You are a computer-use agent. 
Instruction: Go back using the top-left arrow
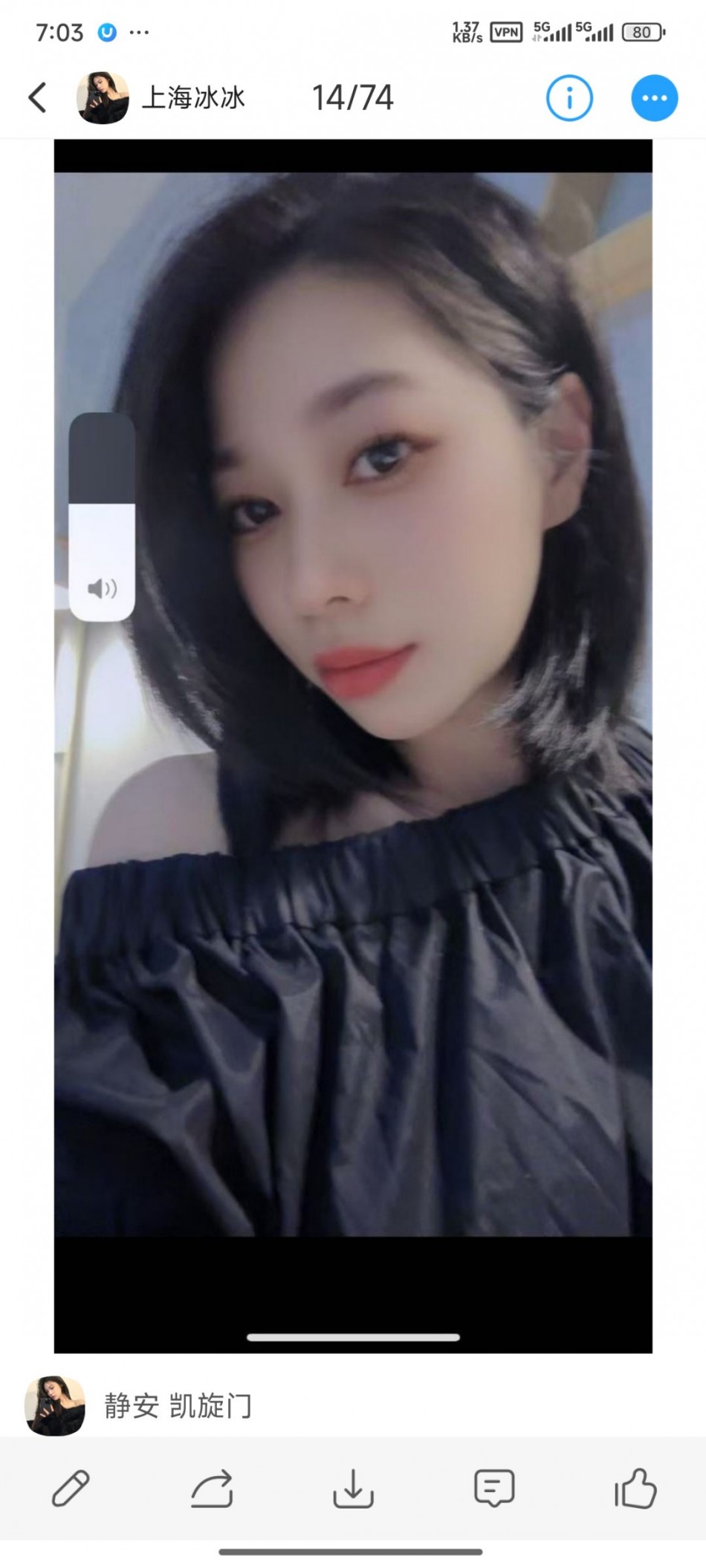click(x=37, y=97)
